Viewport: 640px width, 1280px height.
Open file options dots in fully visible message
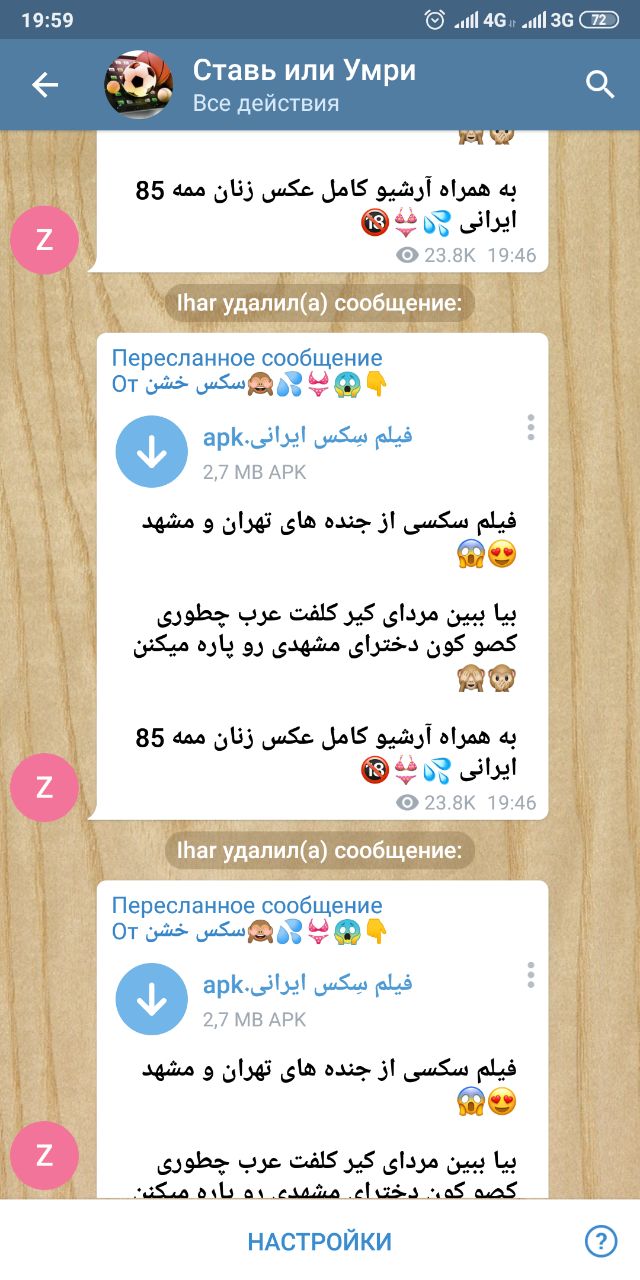coord(531,427)
